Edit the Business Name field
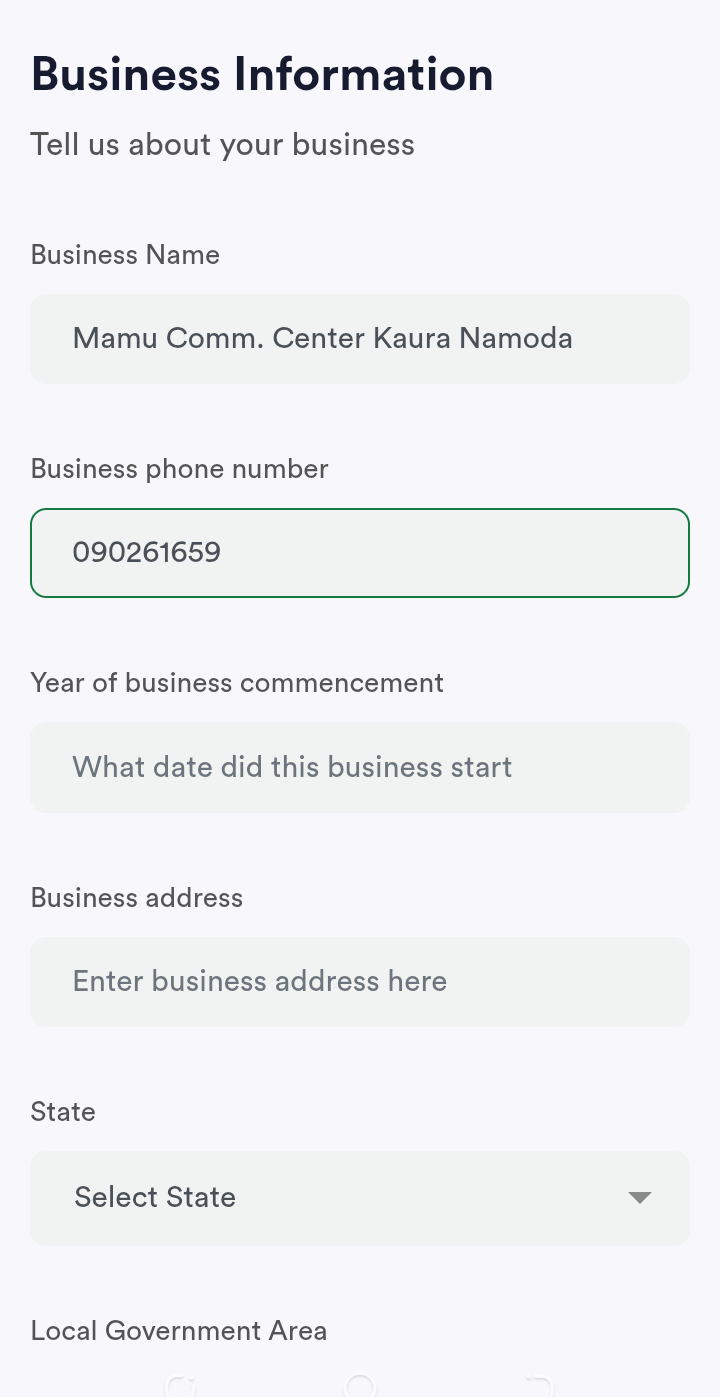Screen dimensions: 720x1397 360,339
